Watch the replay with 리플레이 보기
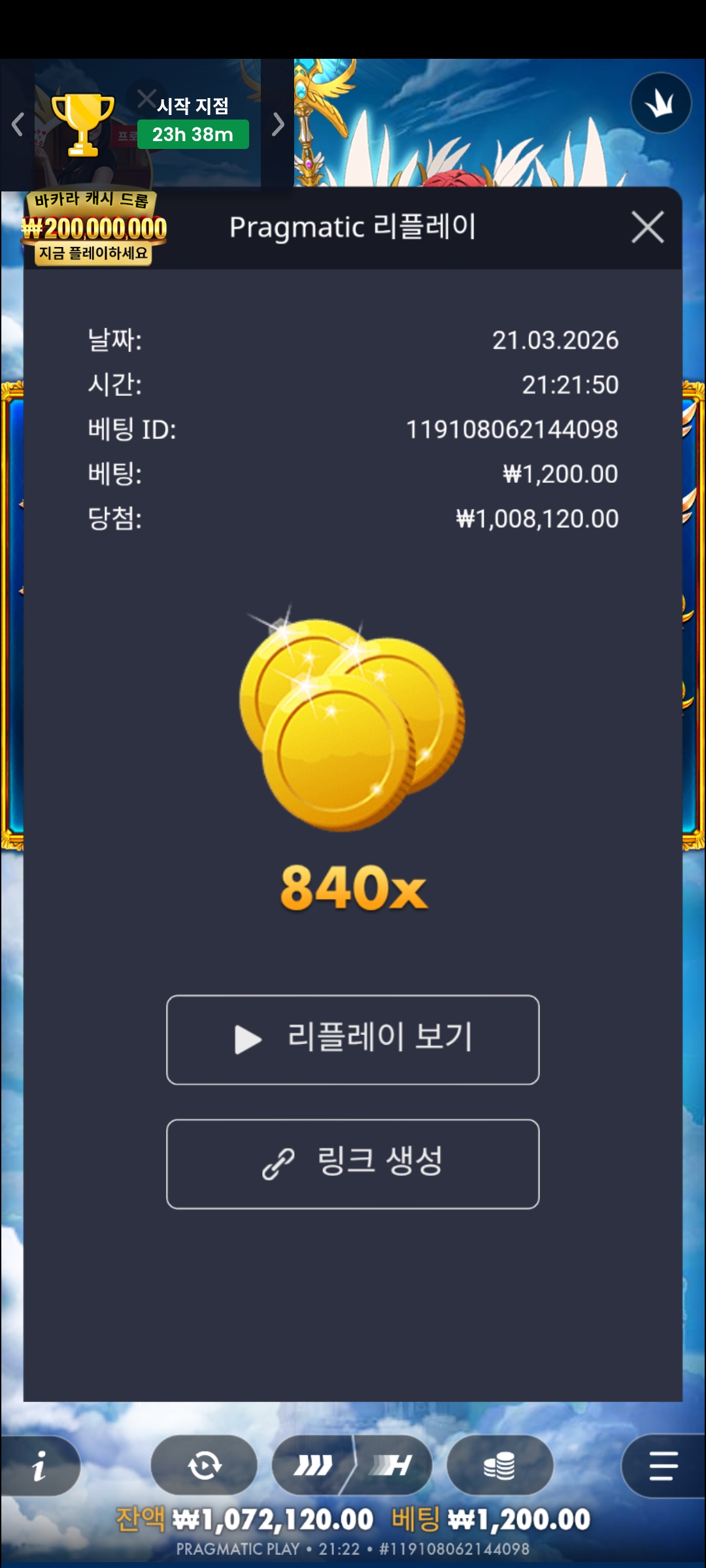 click(353, 1039)
